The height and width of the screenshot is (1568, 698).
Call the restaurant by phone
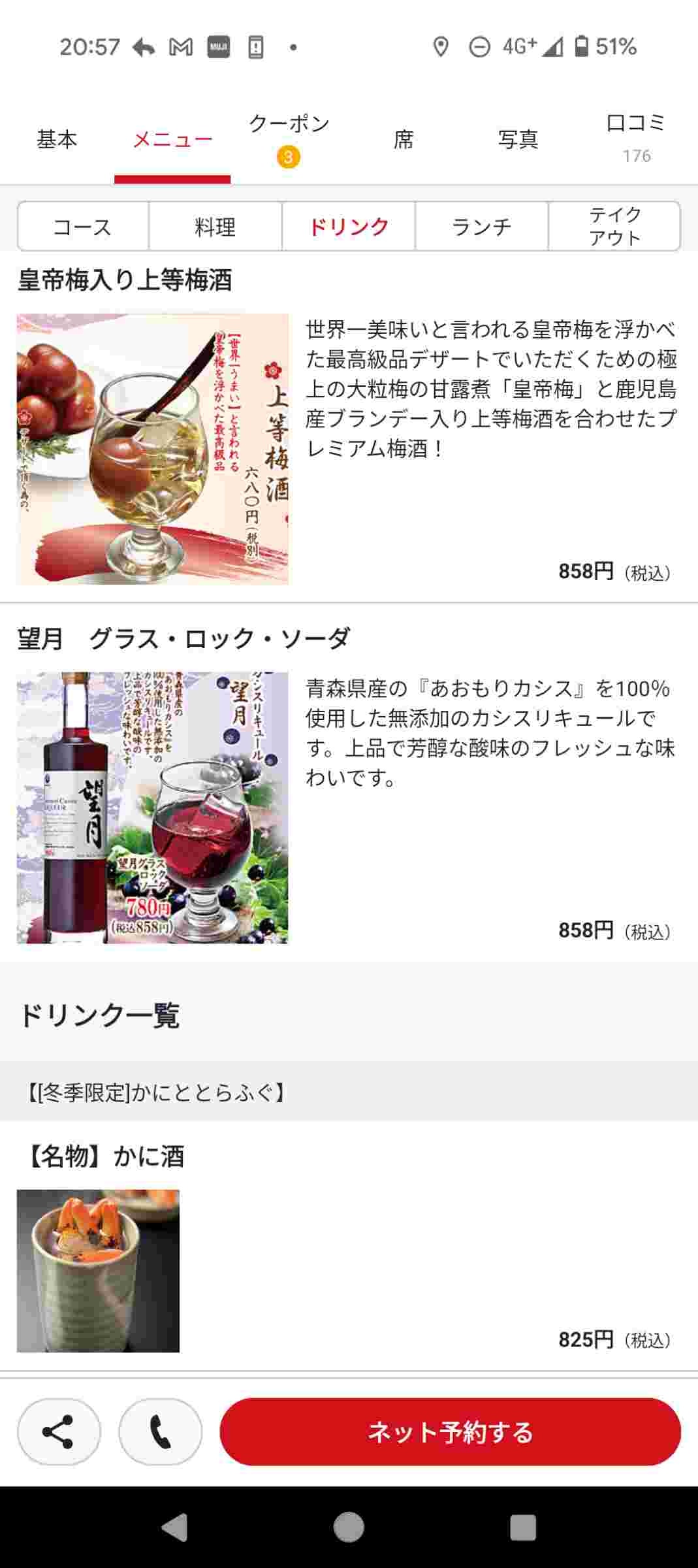(161, 1431)
